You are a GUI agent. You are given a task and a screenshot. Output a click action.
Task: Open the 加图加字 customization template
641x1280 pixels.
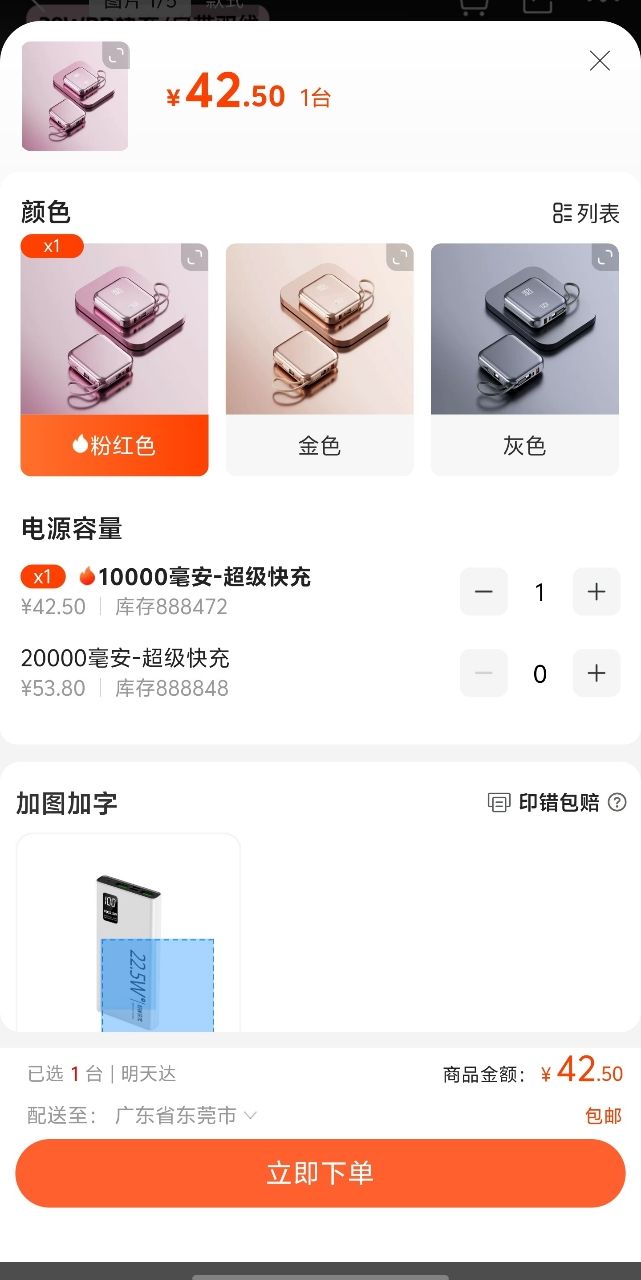128,935
